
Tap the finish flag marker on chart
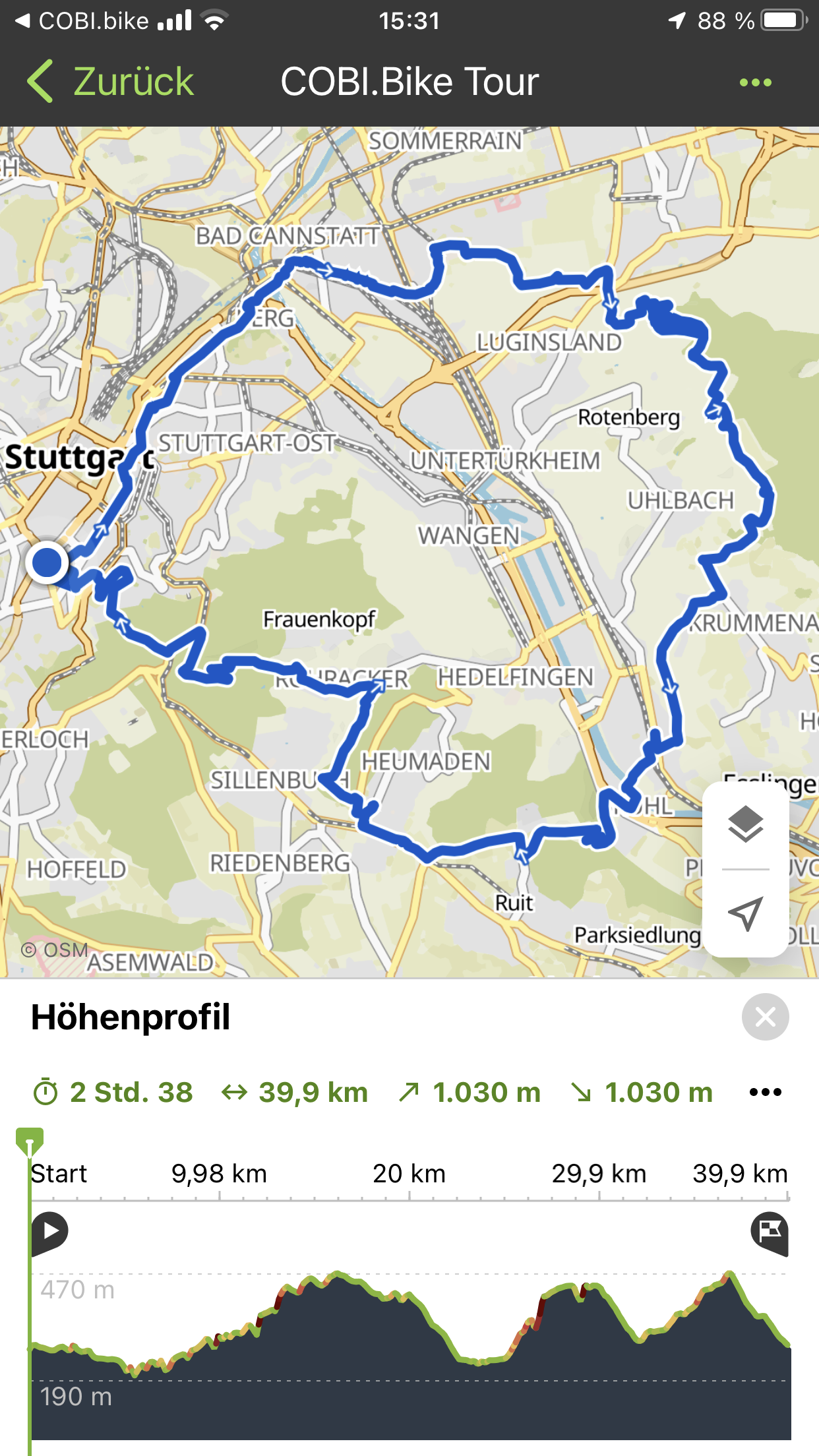(x=770, y=1232)
